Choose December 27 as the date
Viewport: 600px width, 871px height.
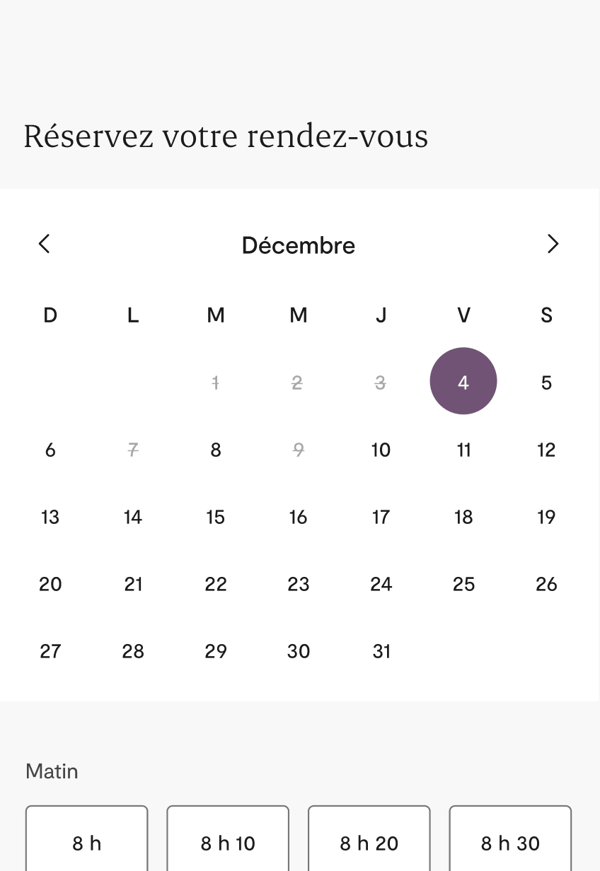50,651
